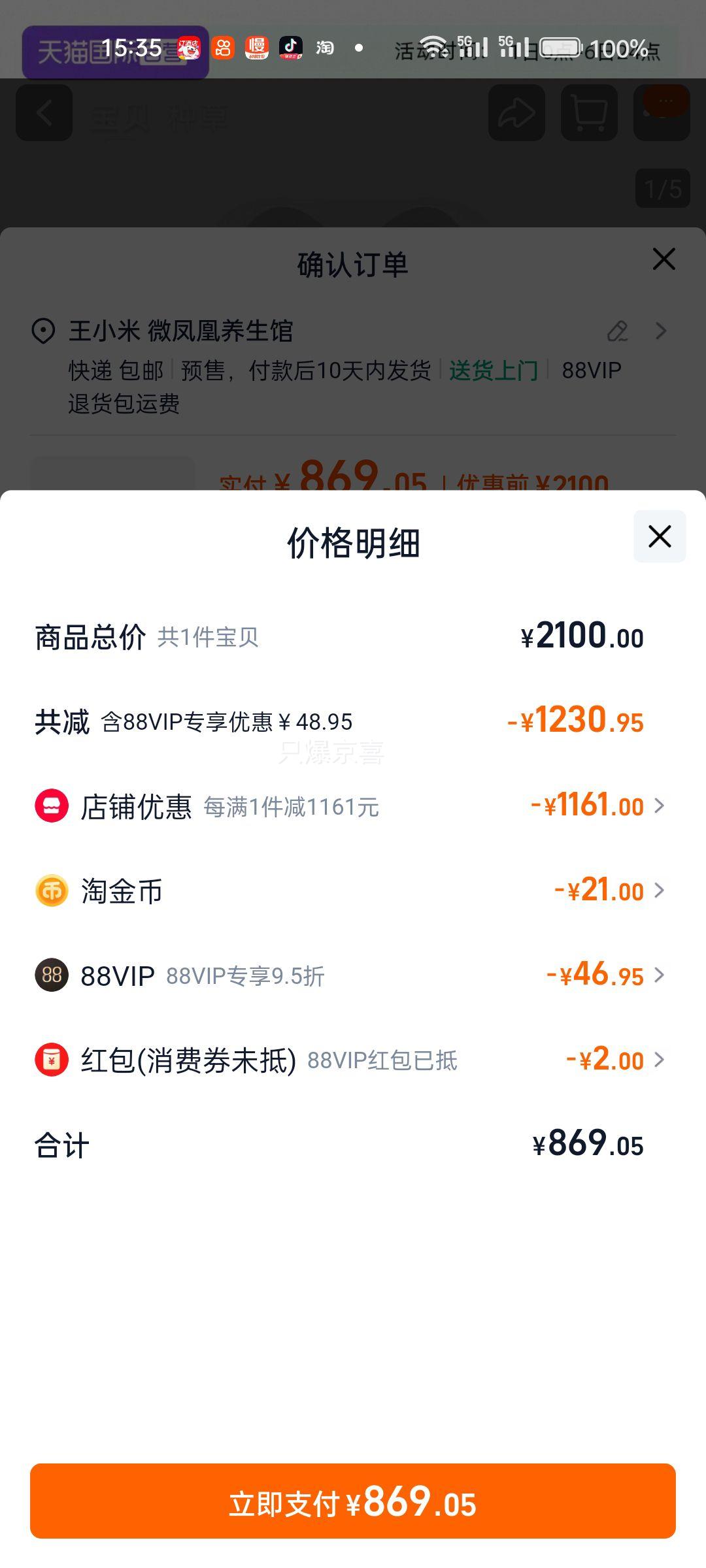Close the 价格明细 price detail sheet
706x1568 pixels.
click(660, 536)
